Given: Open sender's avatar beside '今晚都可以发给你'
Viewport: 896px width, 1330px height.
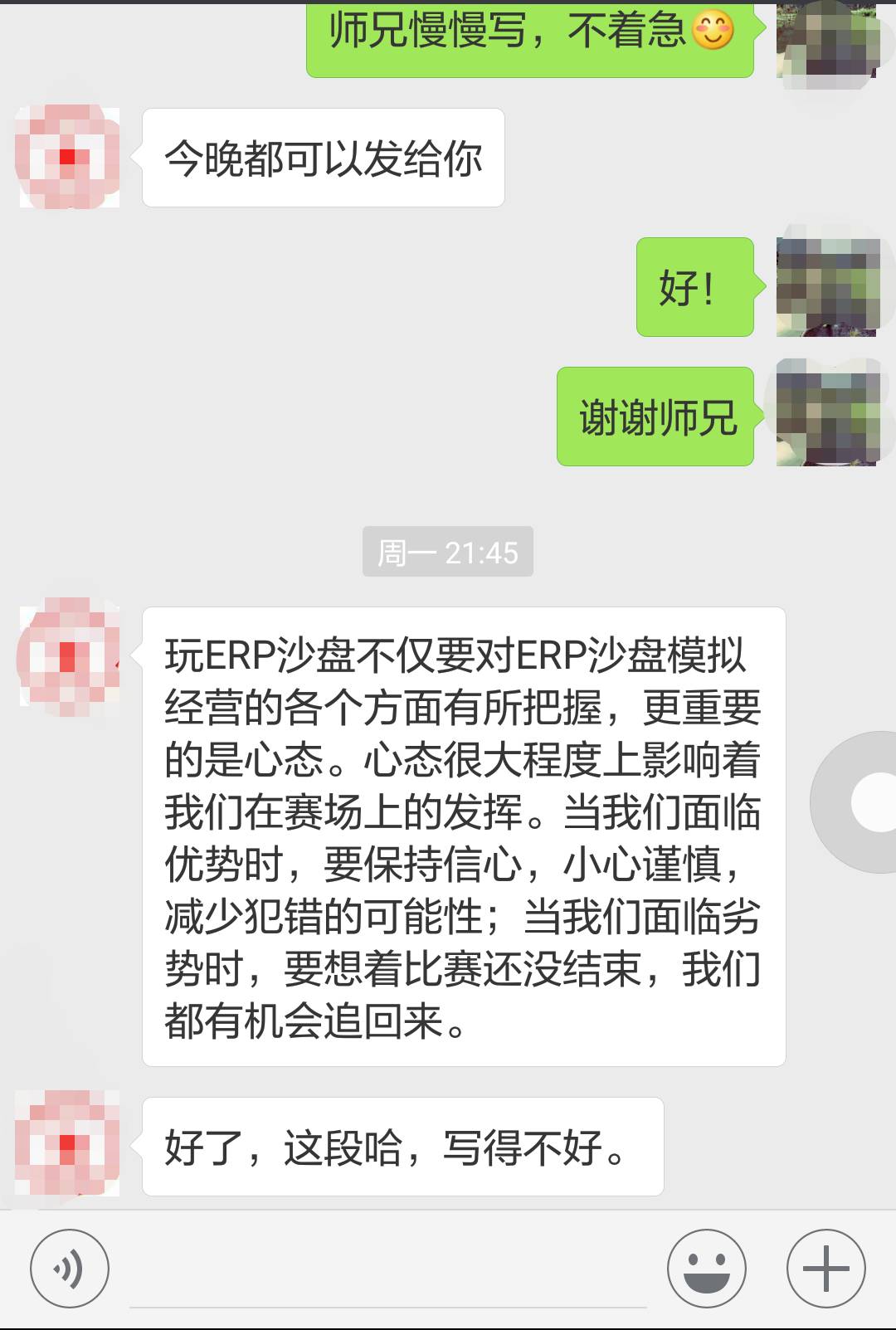Looking at the screenshot, I should pyautogui.click(x=68, y=158).
